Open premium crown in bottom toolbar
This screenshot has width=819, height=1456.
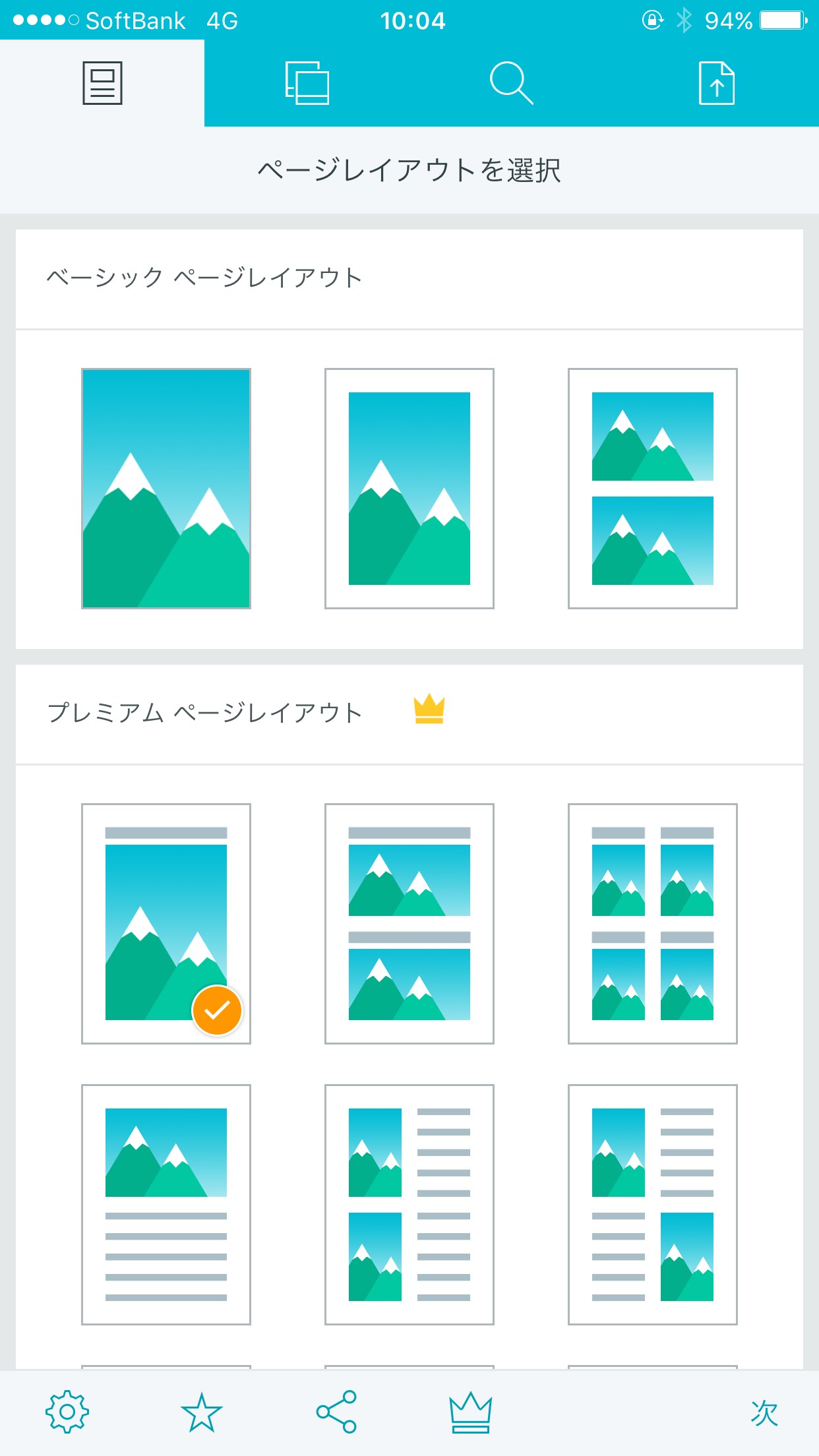pos(470,1412)
